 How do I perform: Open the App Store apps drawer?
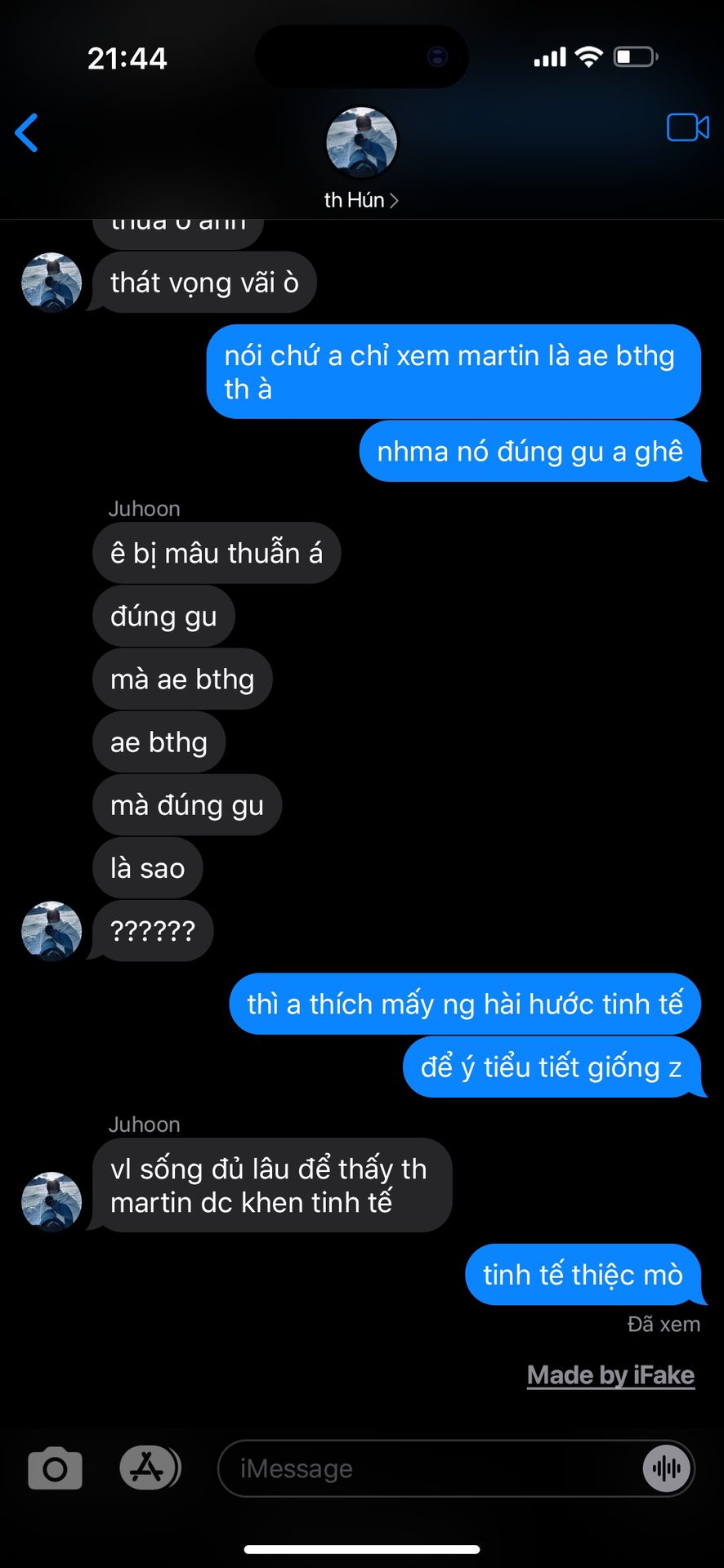[x=149, y=1468]
